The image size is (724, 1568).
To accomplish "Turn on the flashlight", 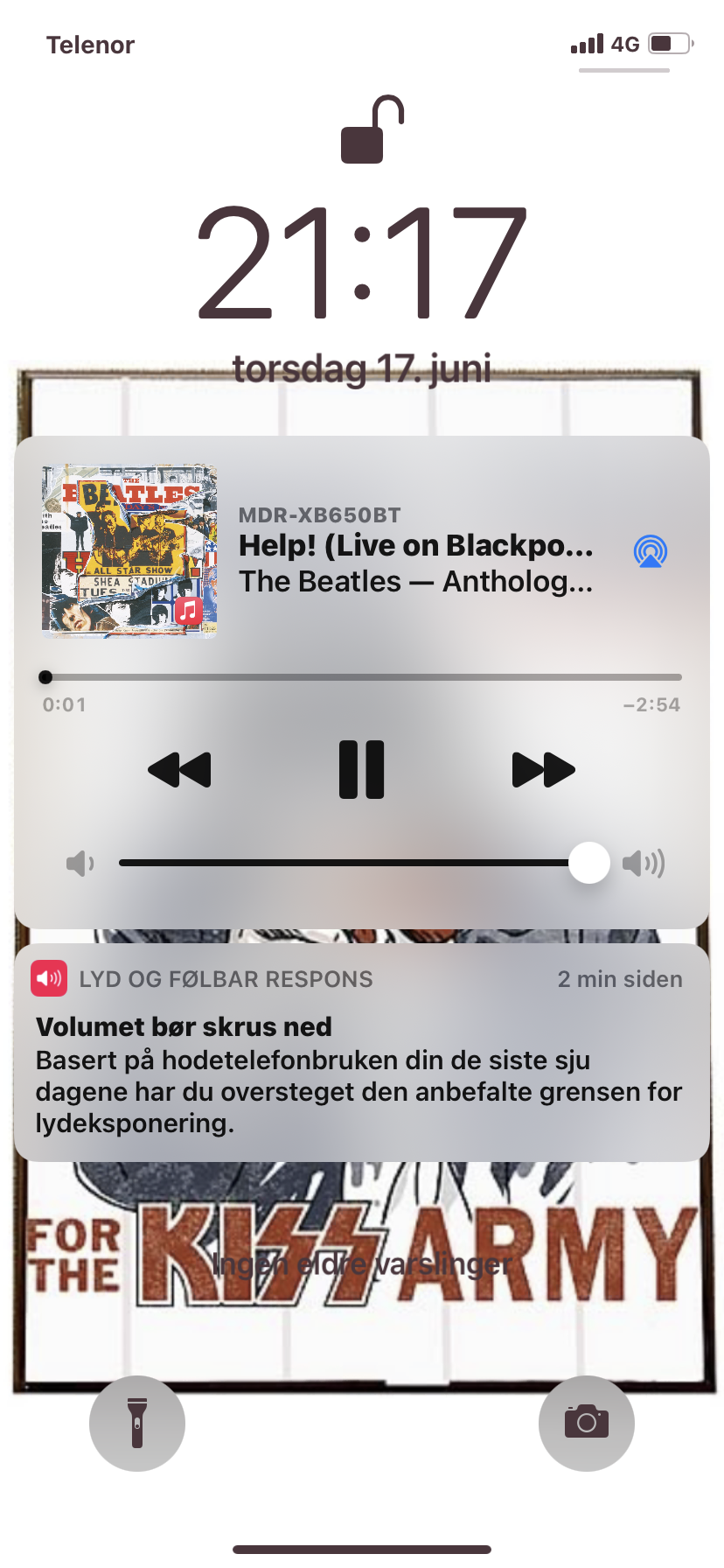I will [x=137, y=1423].
